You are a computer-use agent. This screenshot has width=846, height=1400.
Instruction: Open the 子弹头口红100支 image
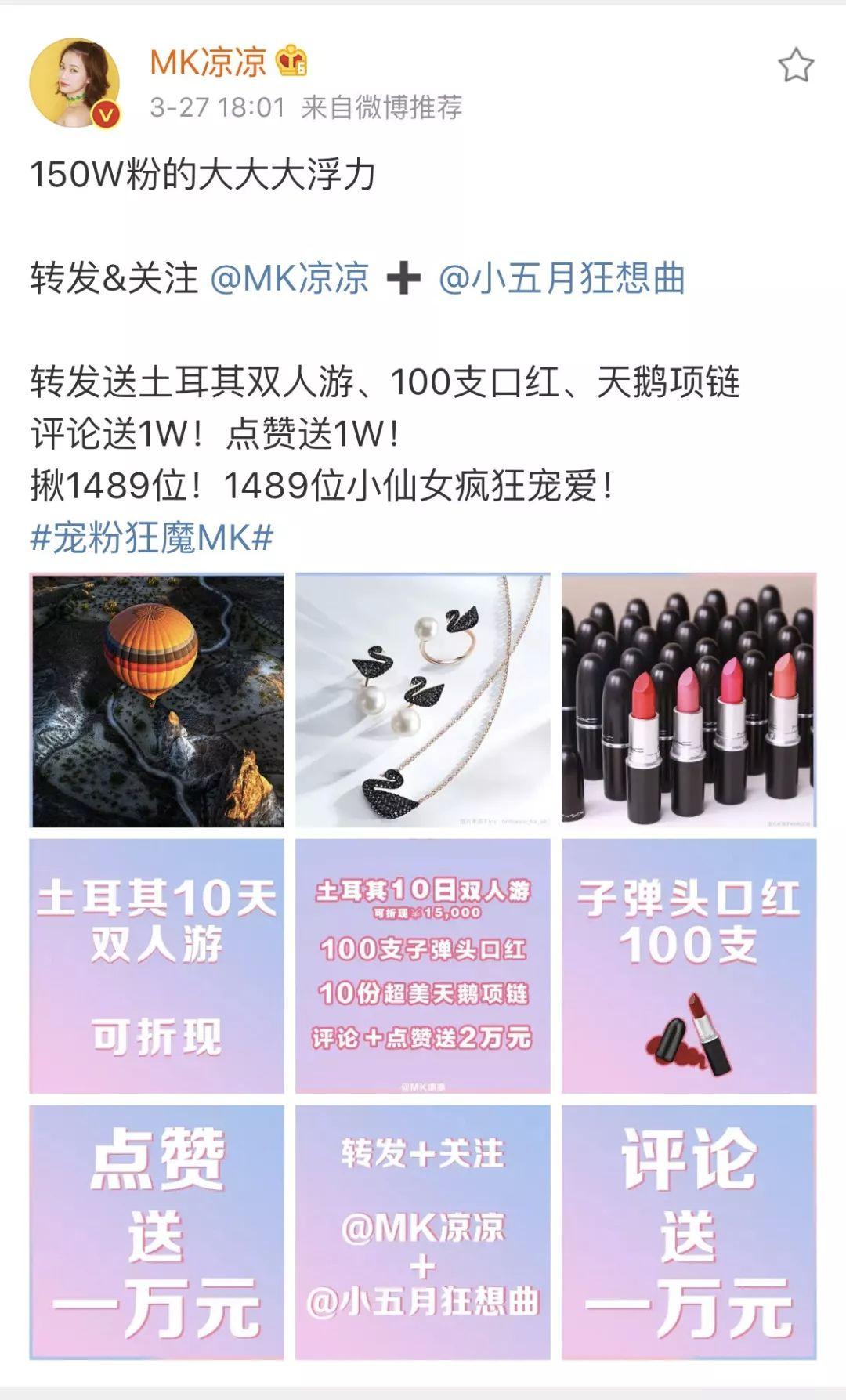[x=689, y=966]
